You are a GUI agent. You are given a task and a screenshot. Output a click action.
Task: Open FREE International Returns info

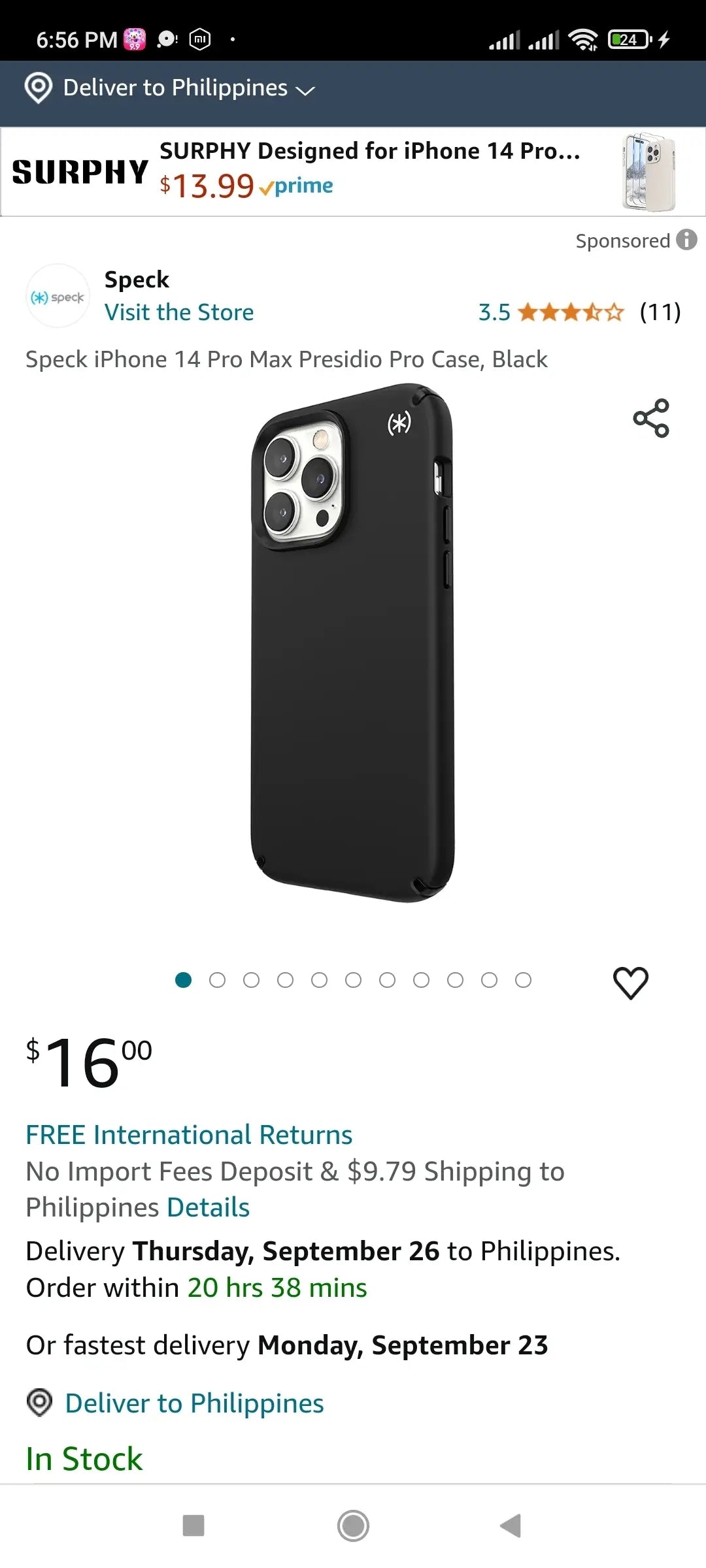[x=189, y=1135]
